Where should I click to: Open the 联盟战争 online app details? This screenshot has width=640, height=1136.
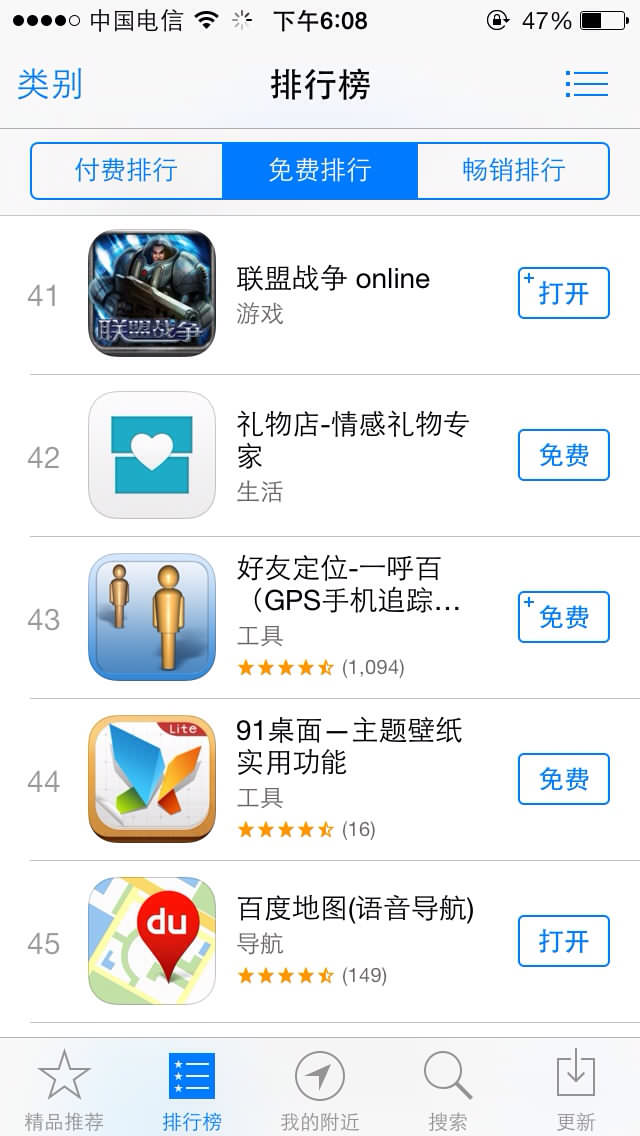(x=333, y=279)
